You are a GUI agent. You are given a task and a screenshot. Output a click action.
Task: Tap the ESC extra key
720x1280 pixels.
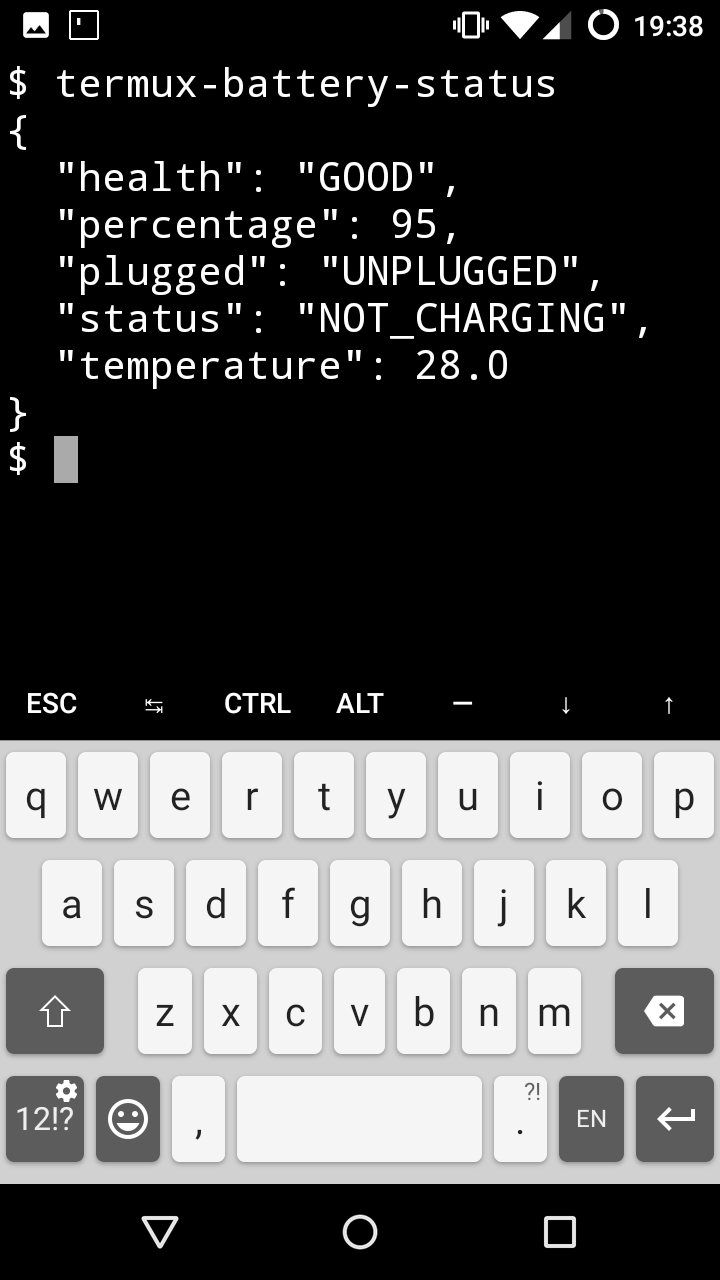pos(51,704)
